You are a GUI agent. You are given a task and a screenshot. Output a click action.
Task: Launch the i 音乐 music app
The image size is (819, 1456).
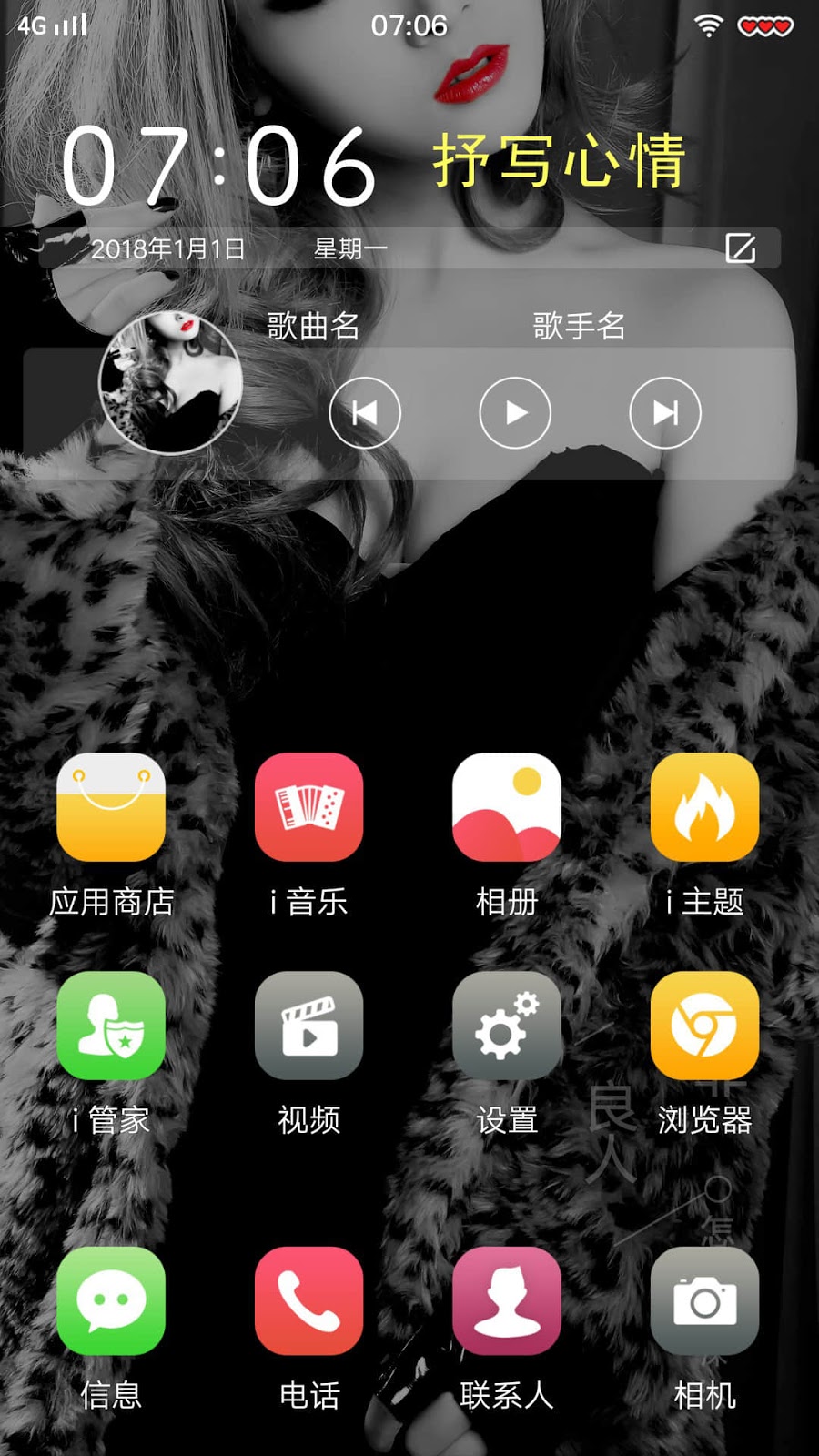308,807
